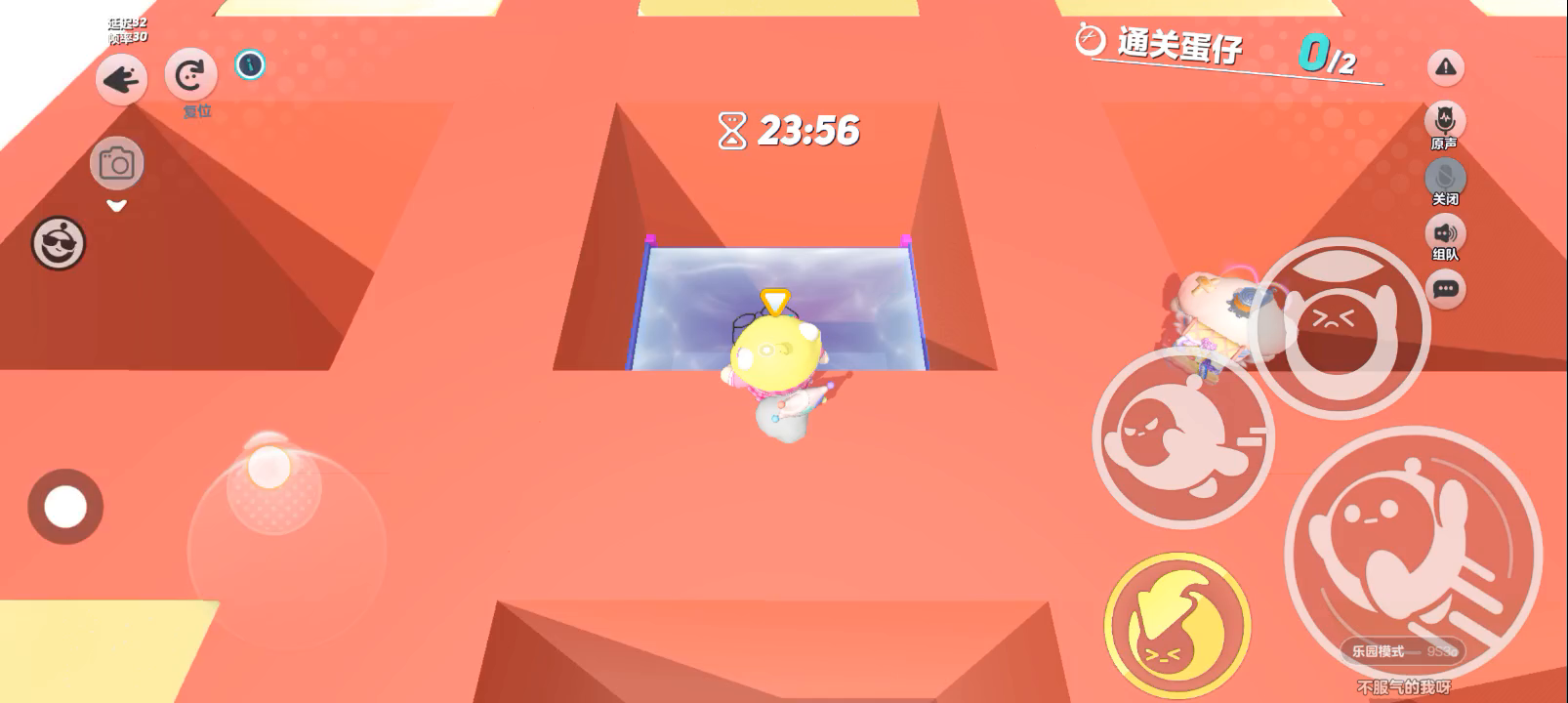Open the camera screenshot tool

117,163
